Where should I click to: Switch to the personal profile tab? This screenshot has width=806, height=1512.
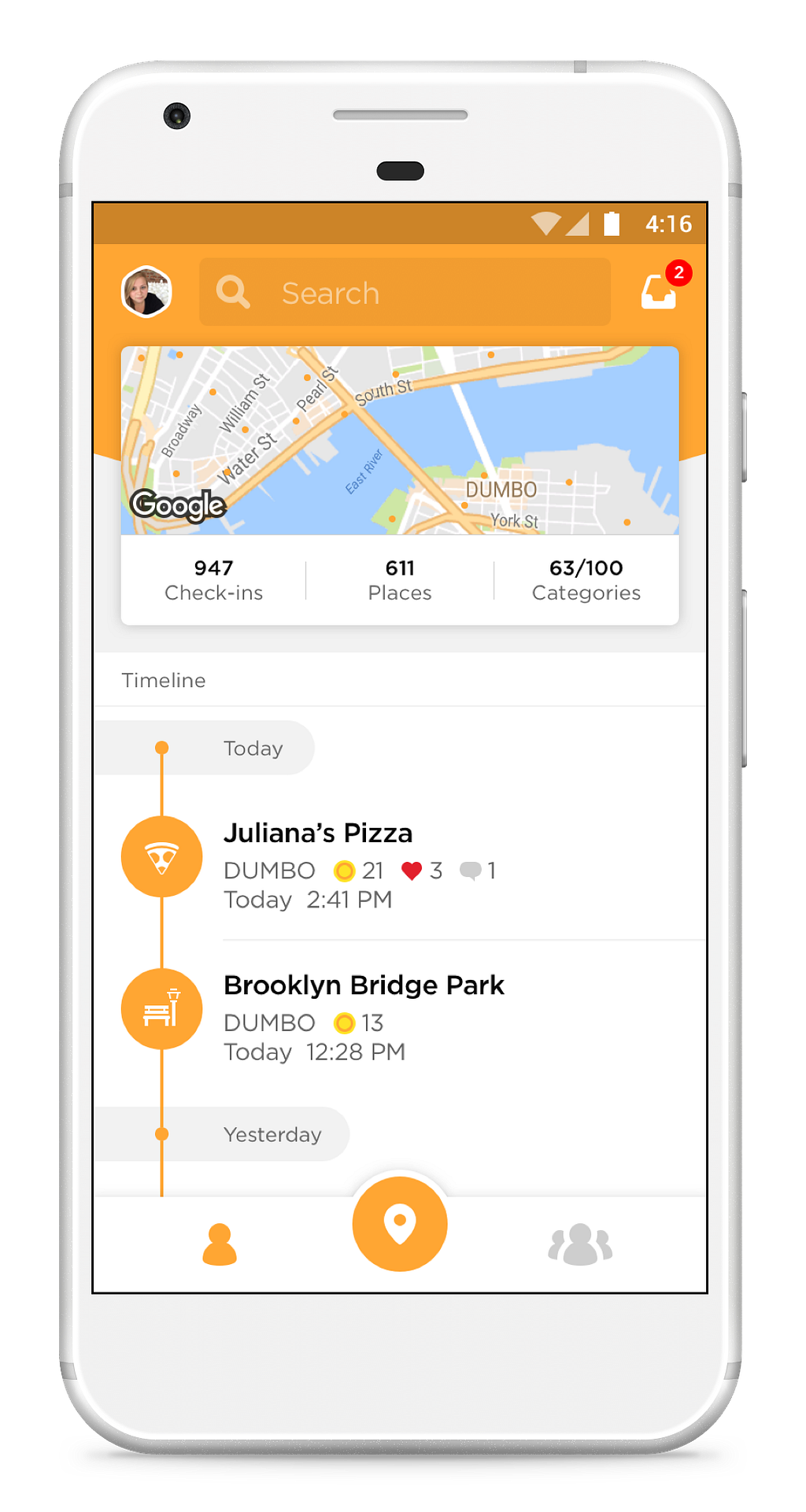[220, 1244]
